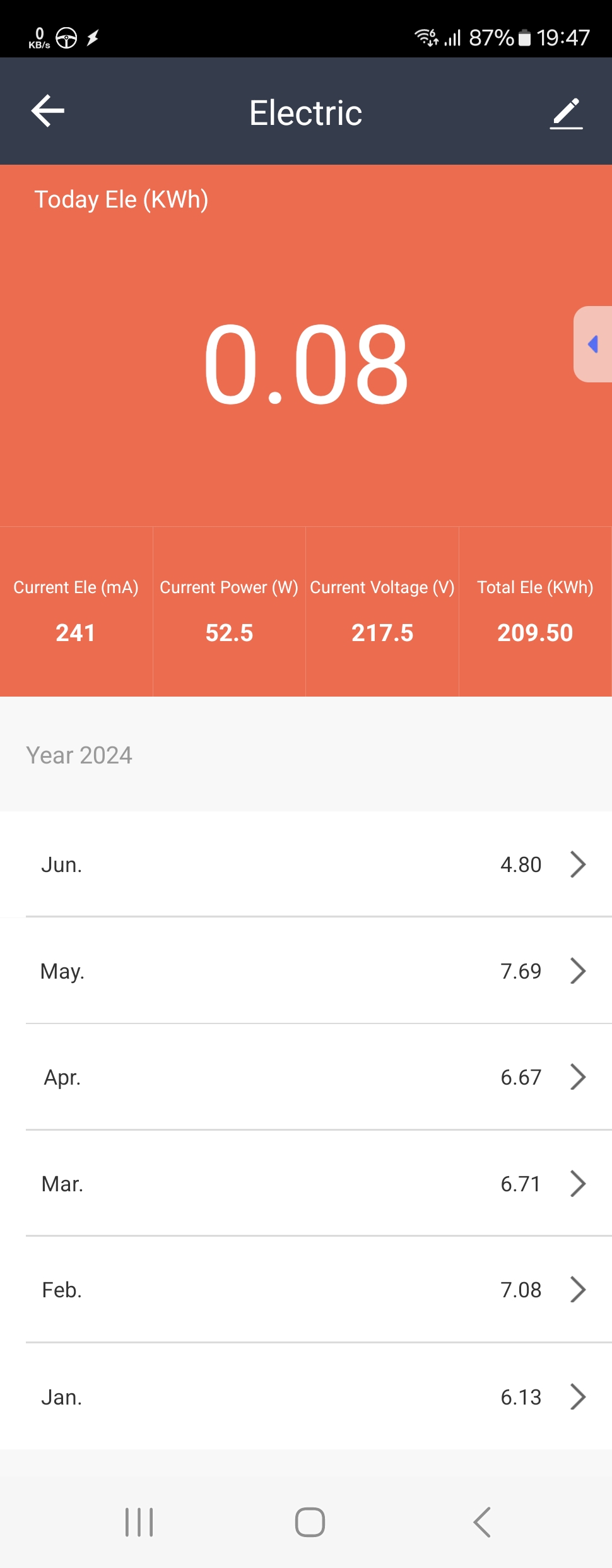Tap the system home button

(x=310, y=1522)
